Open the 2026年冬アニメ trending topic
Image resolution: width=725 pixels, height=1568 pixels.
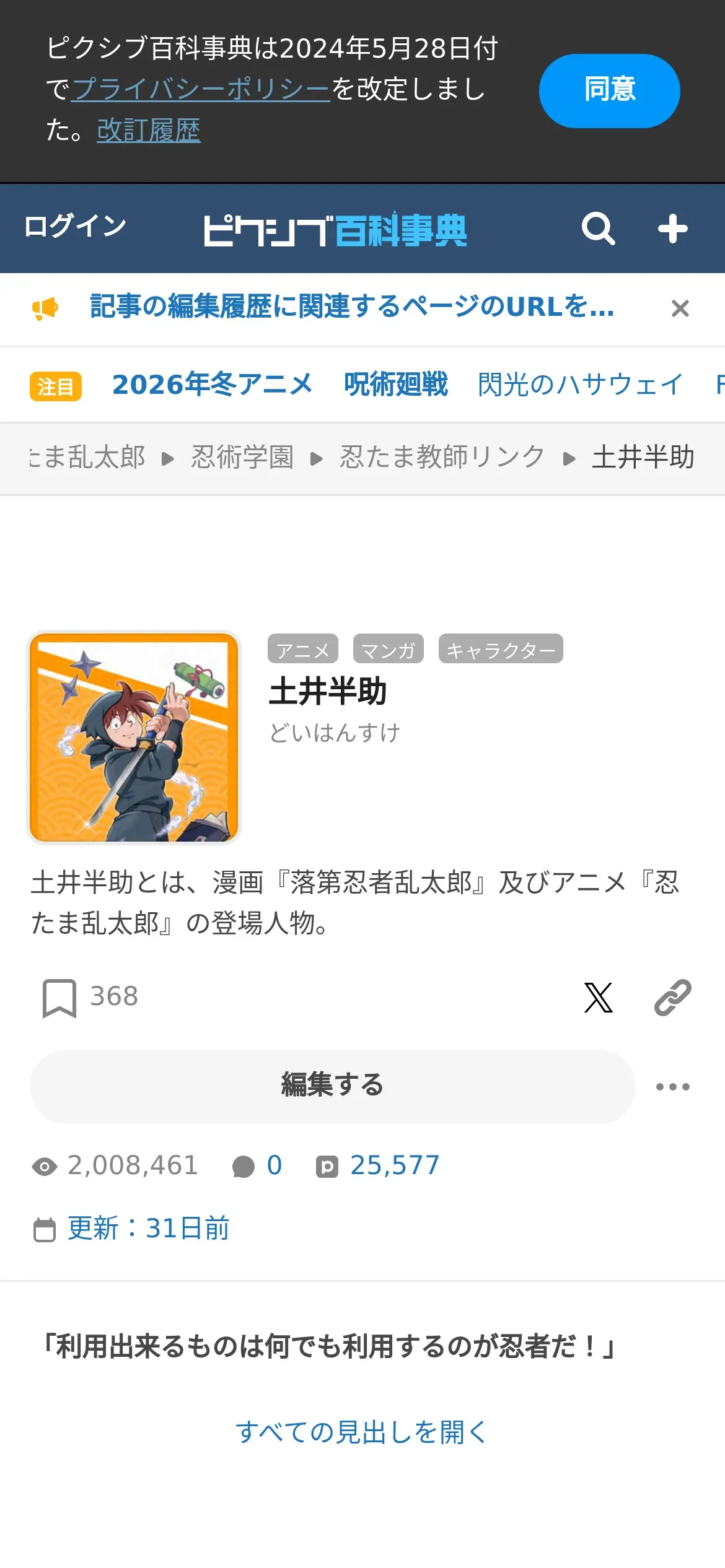point(212,385)
